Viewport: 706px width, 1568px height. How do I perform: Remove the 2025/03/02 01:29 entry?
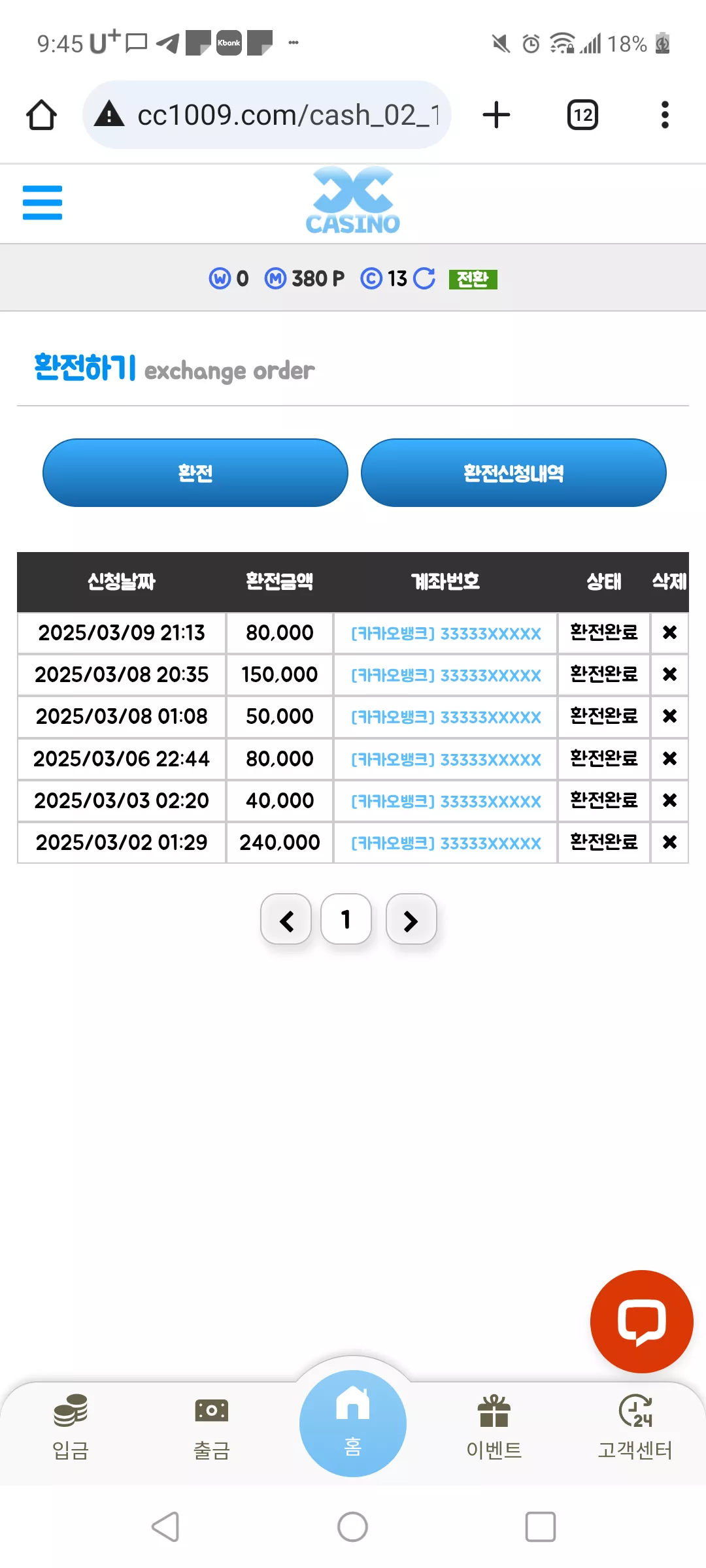coord(669,842)
